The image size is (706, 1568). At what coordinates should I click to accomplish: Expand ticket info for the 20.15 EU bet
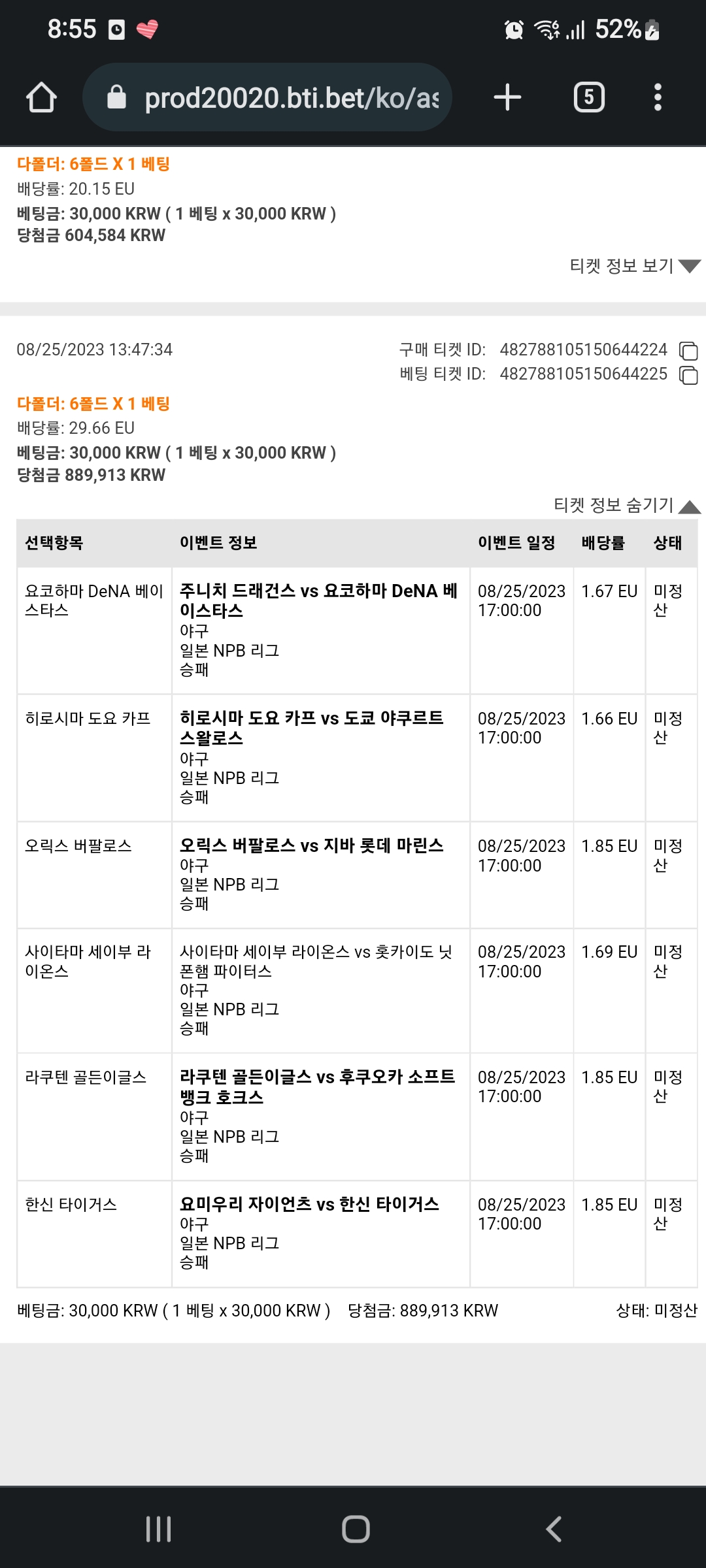635,266
